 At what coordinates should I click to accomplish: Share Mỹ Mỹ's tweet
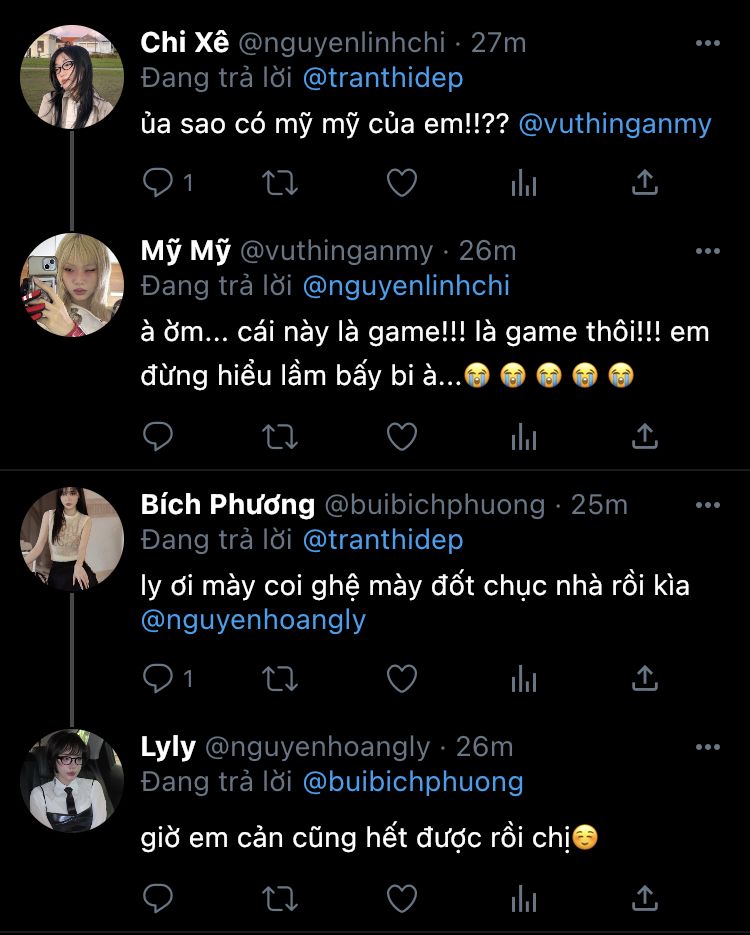(x=644, y=436)
